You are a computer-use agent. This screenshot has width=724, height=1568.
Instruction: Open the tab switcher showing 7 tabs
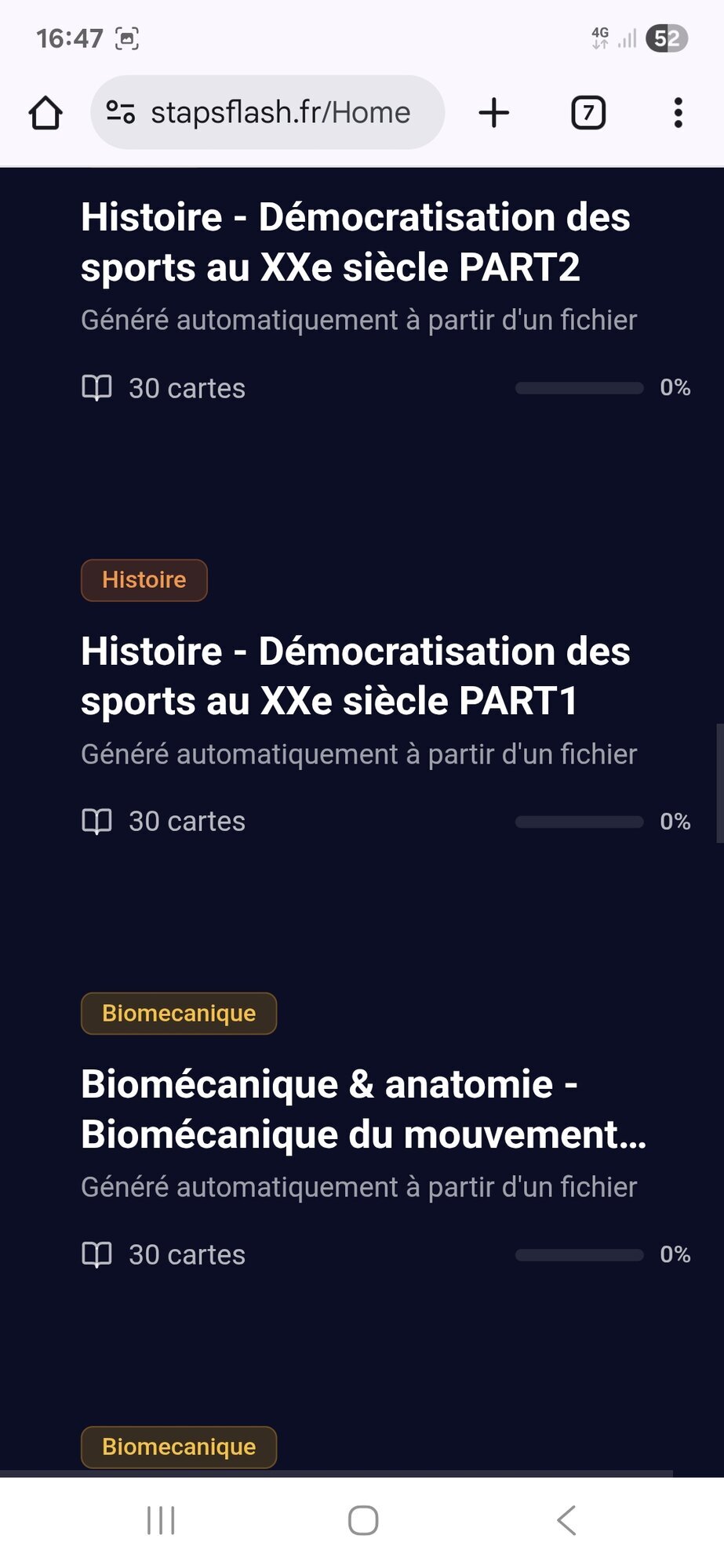(x=588, y=113)
